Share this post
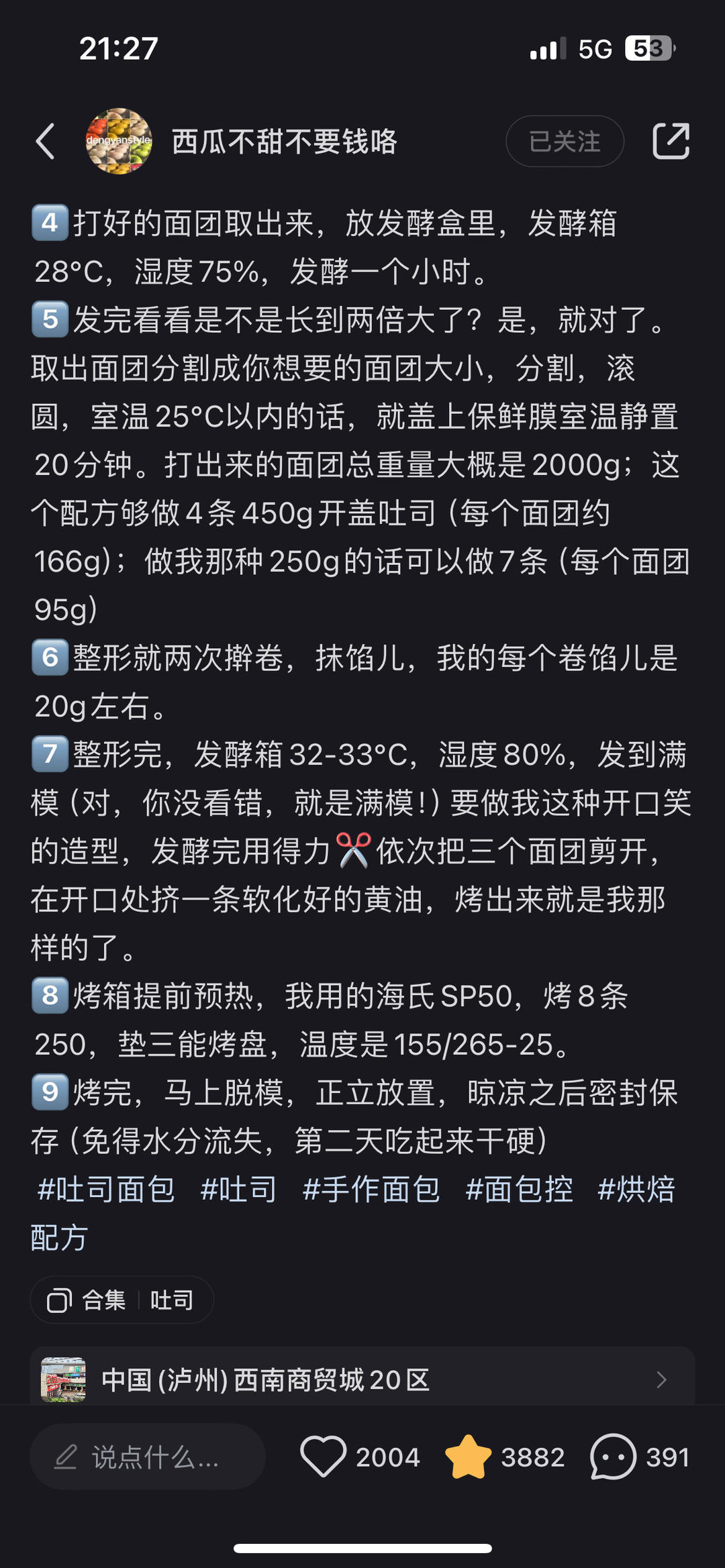Screen dimensions: 725x1568 coord(671,142)
